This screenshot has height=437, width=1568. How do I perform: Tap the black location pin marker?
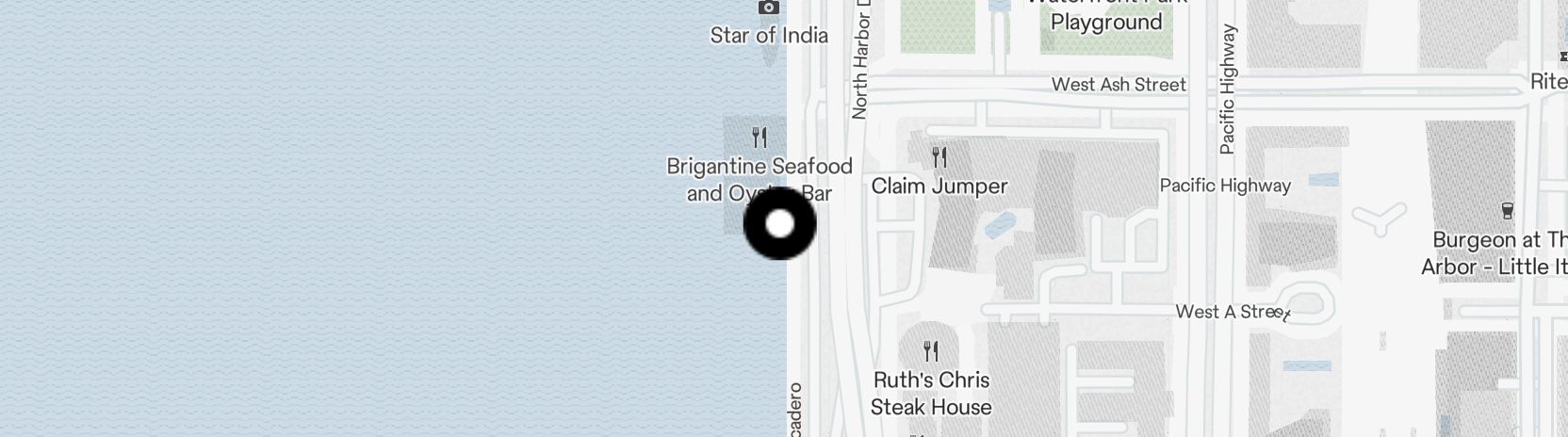point(779,224)
